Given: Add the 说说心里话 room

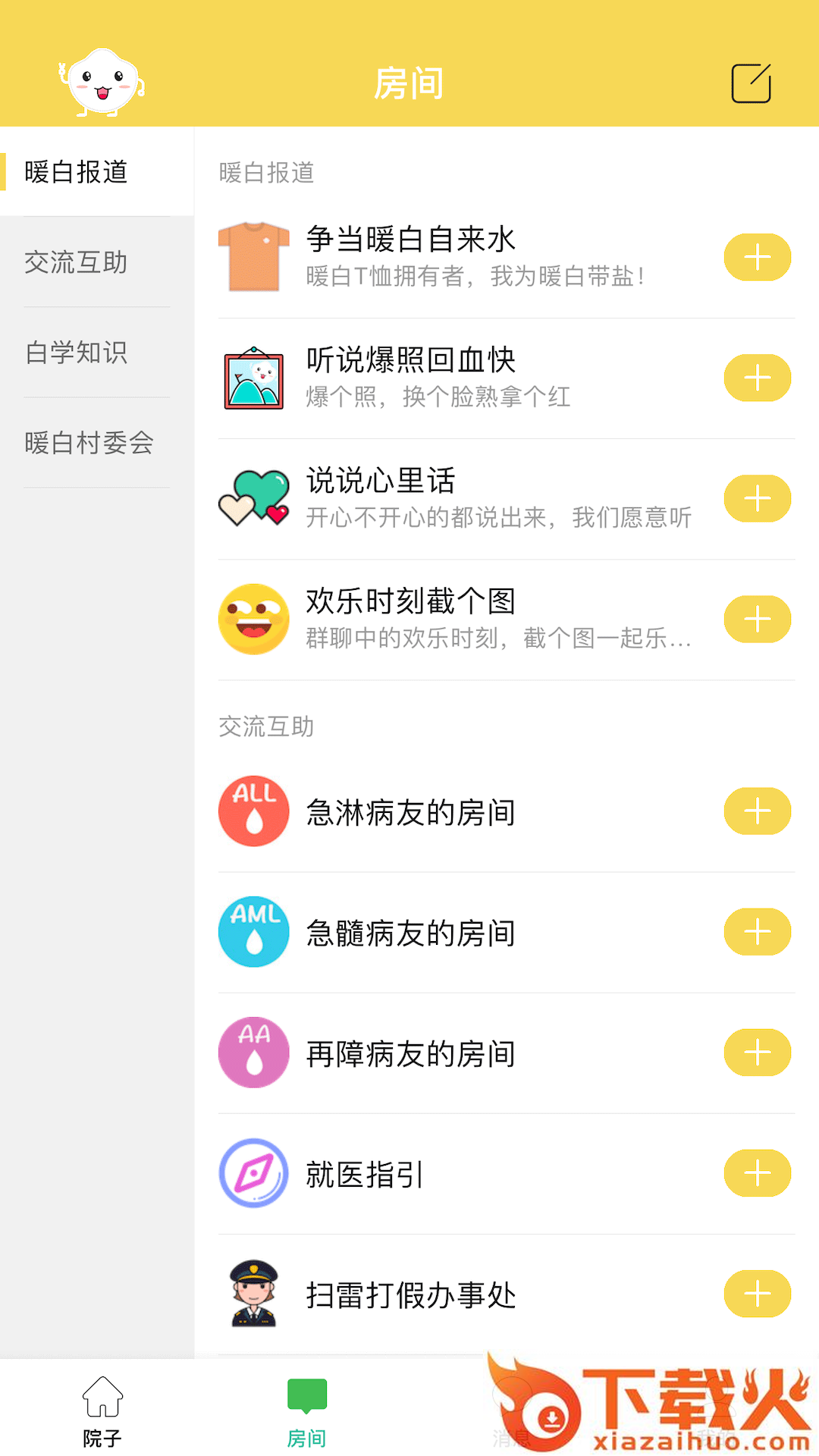Looking at the screenshot, I should pos(757,499).
